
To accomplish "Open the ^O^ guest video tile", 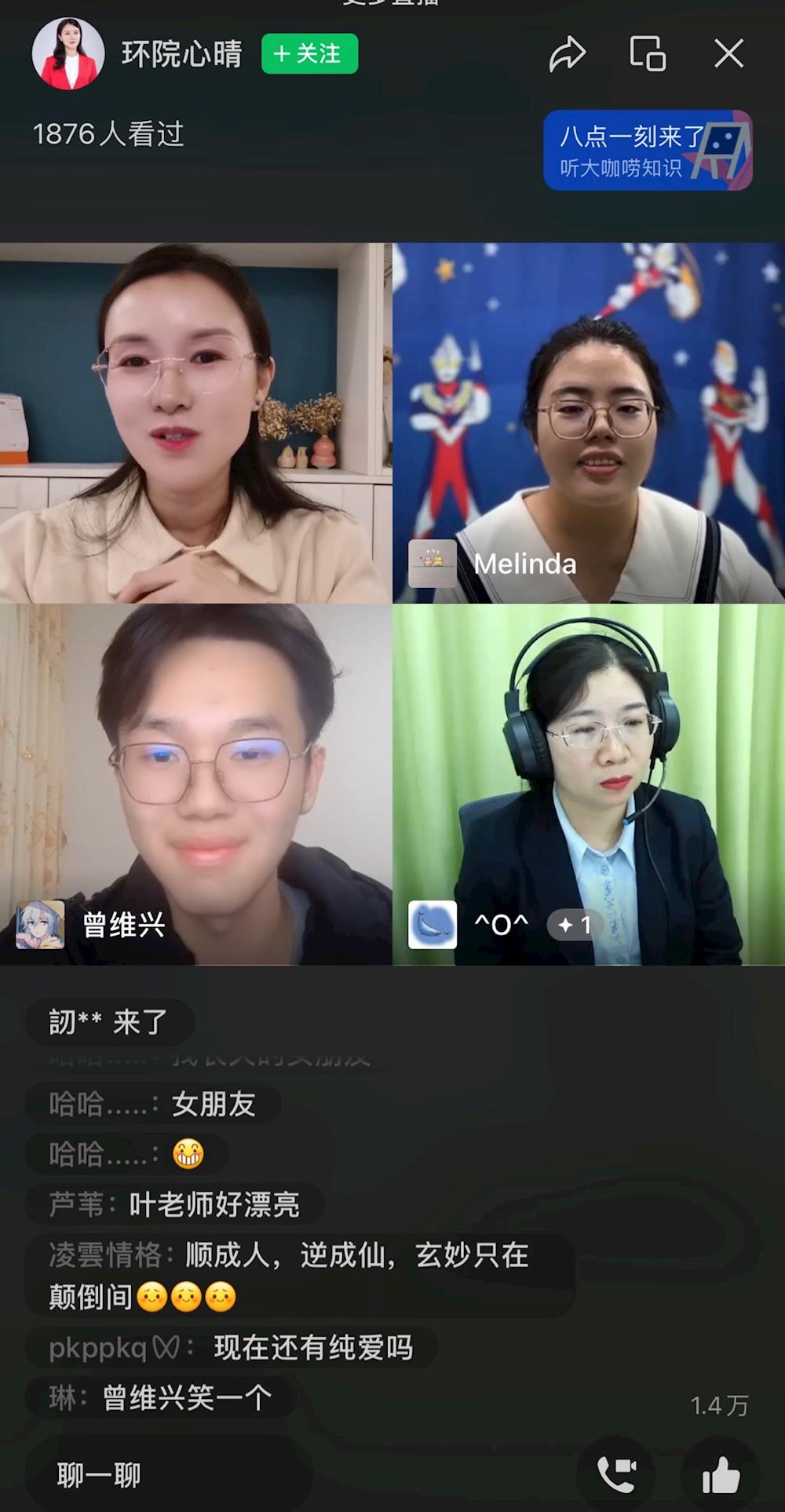I will 589,783.
